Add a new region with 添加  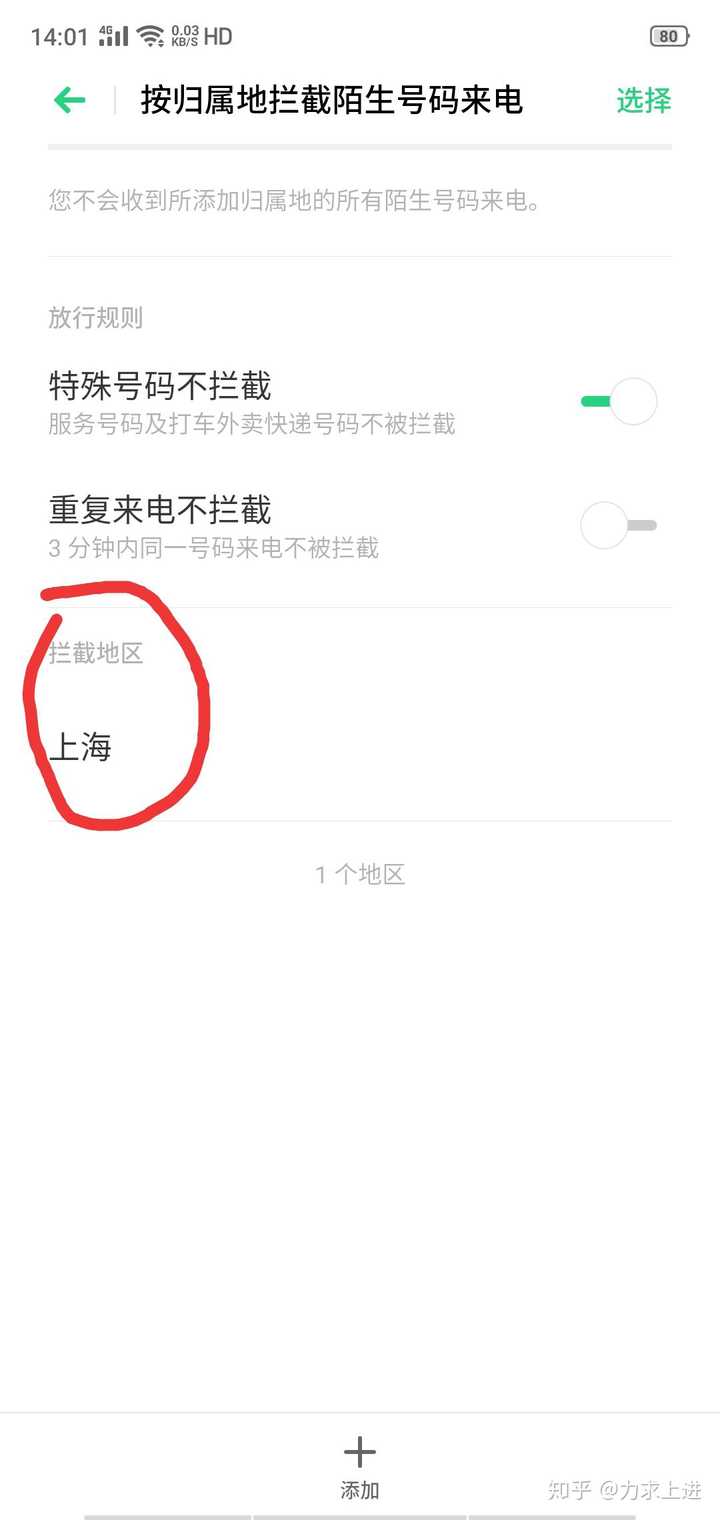point(360,1467)
